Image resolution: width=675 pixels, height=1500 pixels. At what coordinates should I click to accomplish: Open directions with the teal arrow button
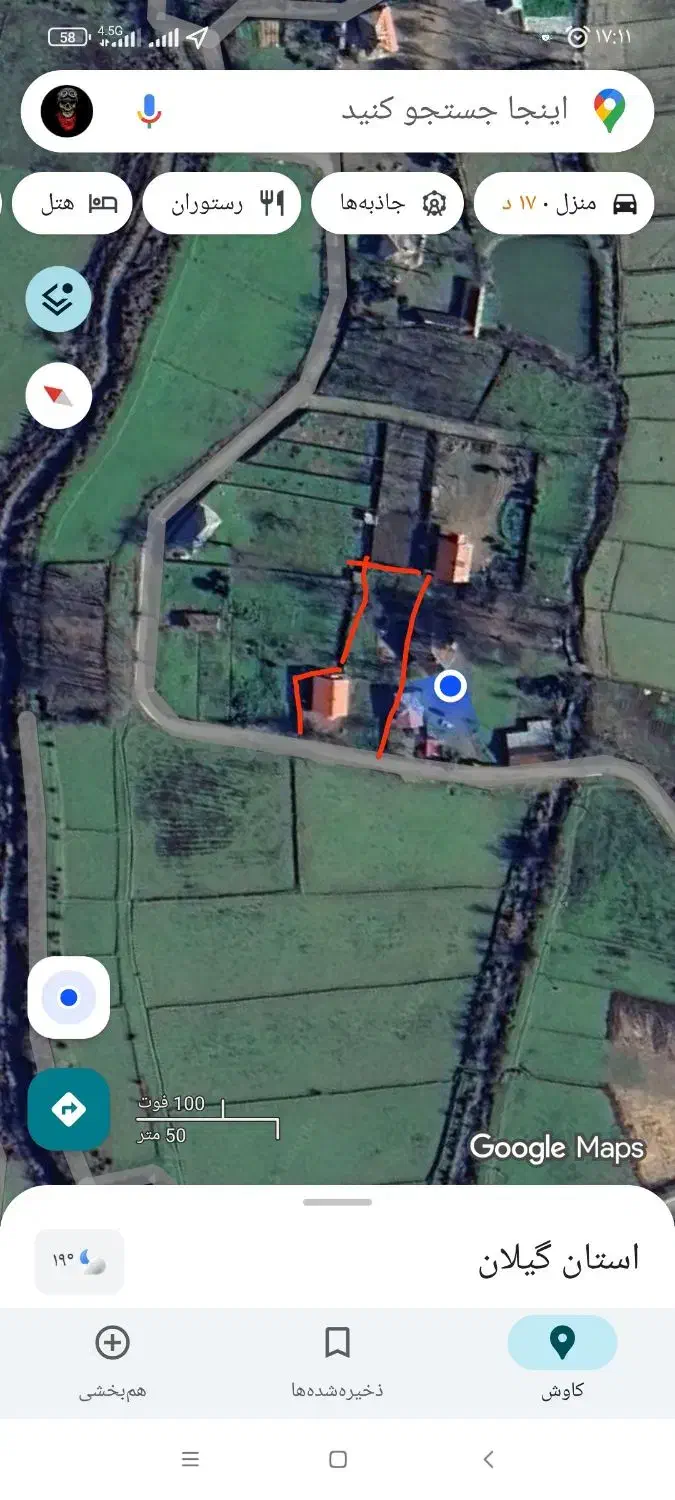68,1109
